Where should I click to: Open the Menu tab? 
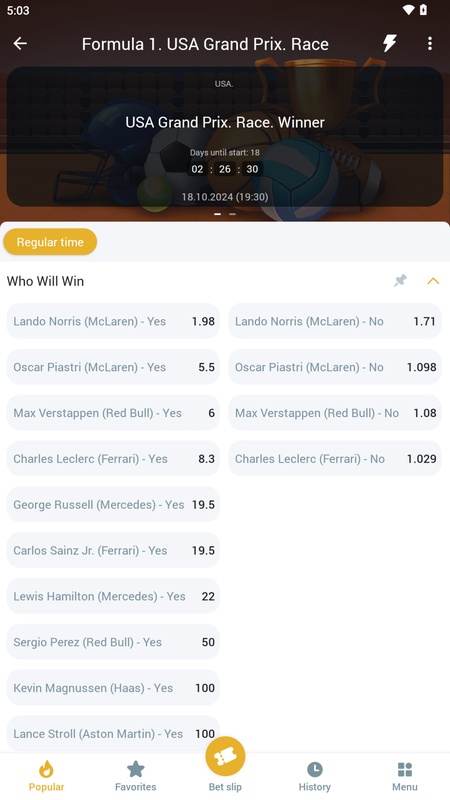405,776
